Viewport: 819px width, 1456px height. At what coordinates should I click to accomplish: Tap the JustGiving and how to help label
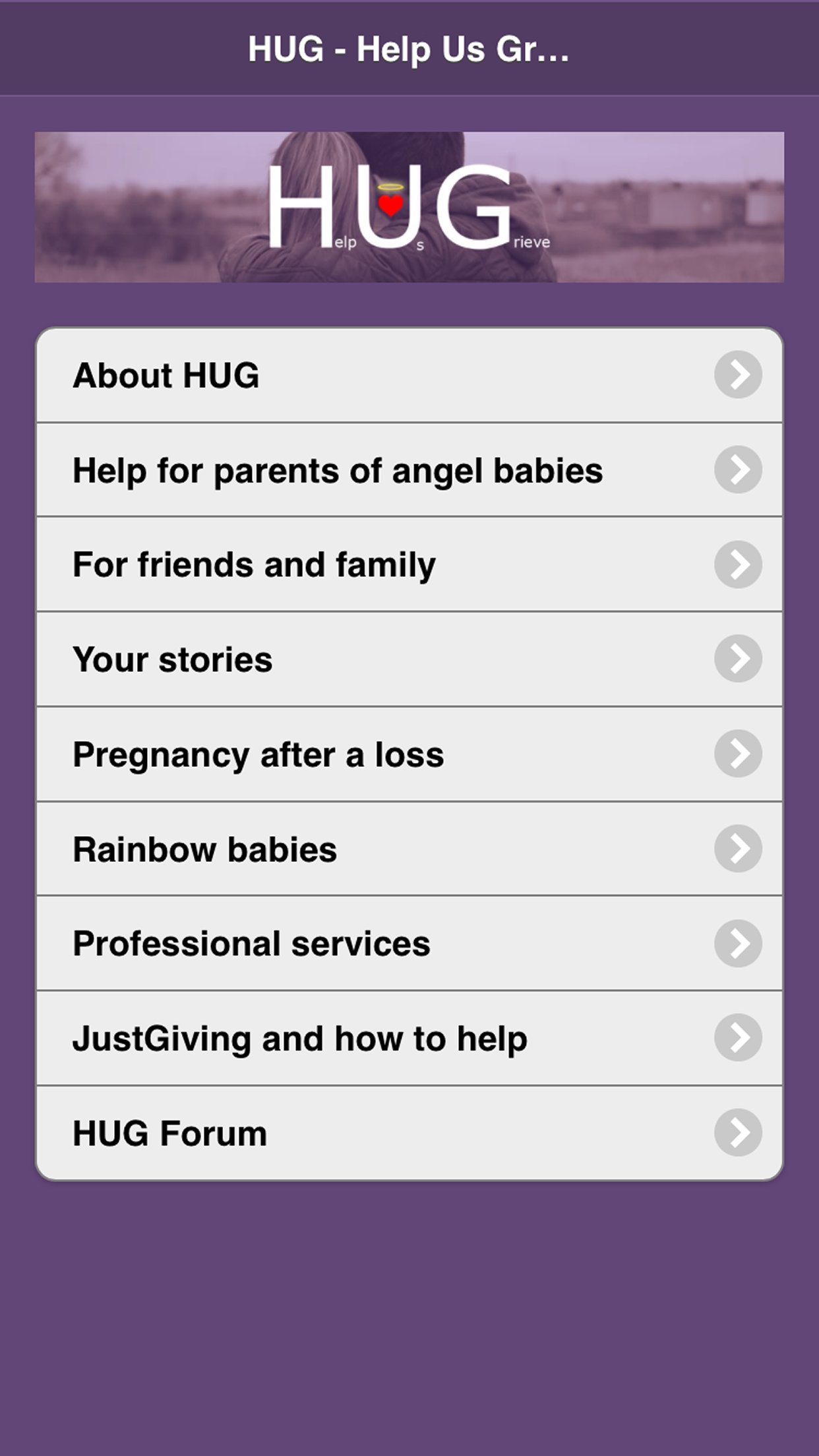coord(299,1038)
